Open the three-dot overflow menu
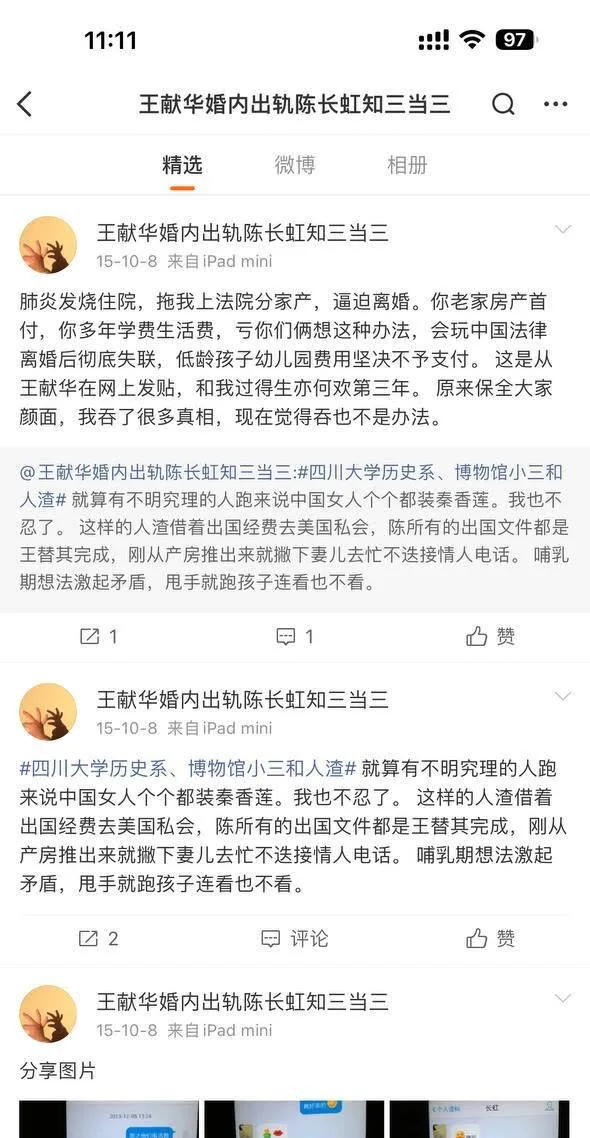The image size is (590, 1138). [x=556, y=105]
